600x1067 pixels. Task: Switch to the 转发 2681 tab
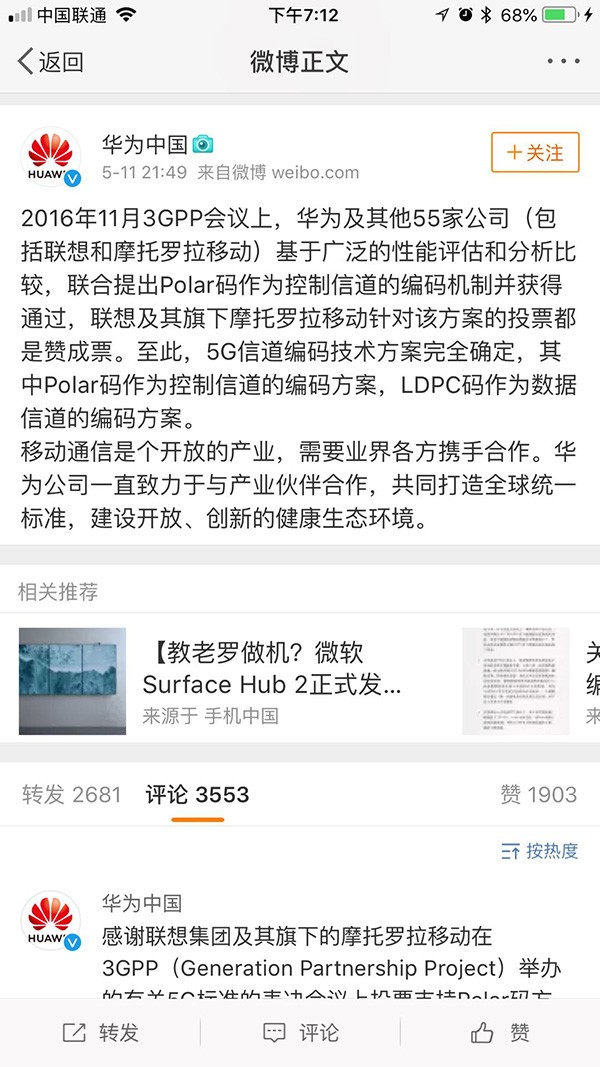pos(71,795)
